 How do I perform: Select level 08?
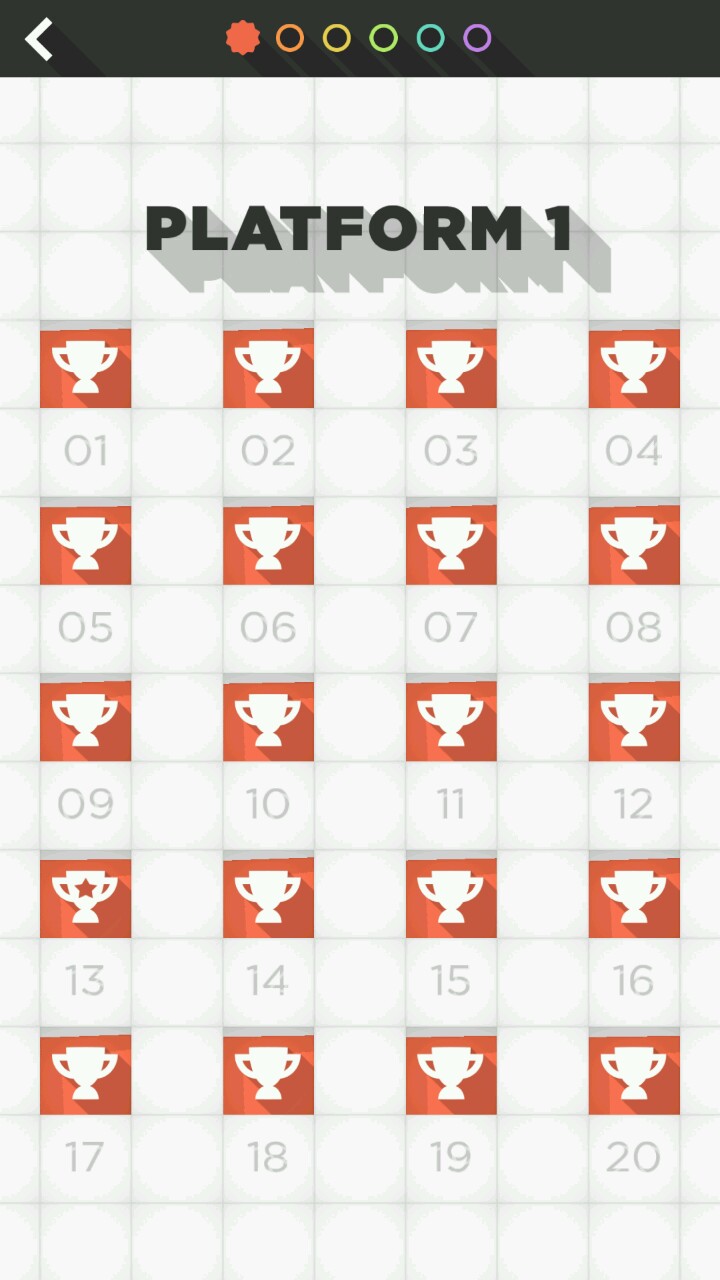point(634,544)
